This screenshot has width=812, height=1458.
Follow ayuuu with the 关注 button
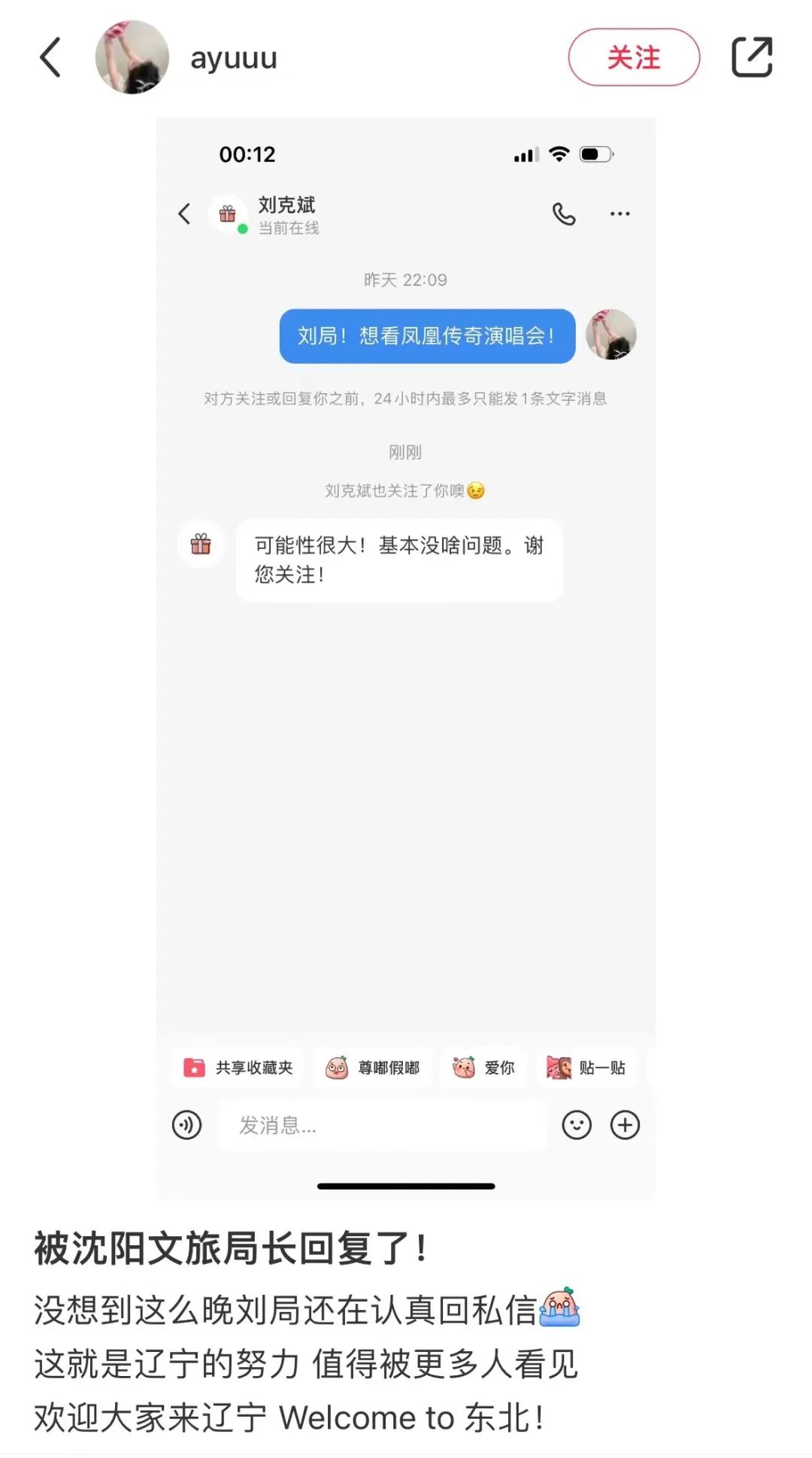[633, 58]
